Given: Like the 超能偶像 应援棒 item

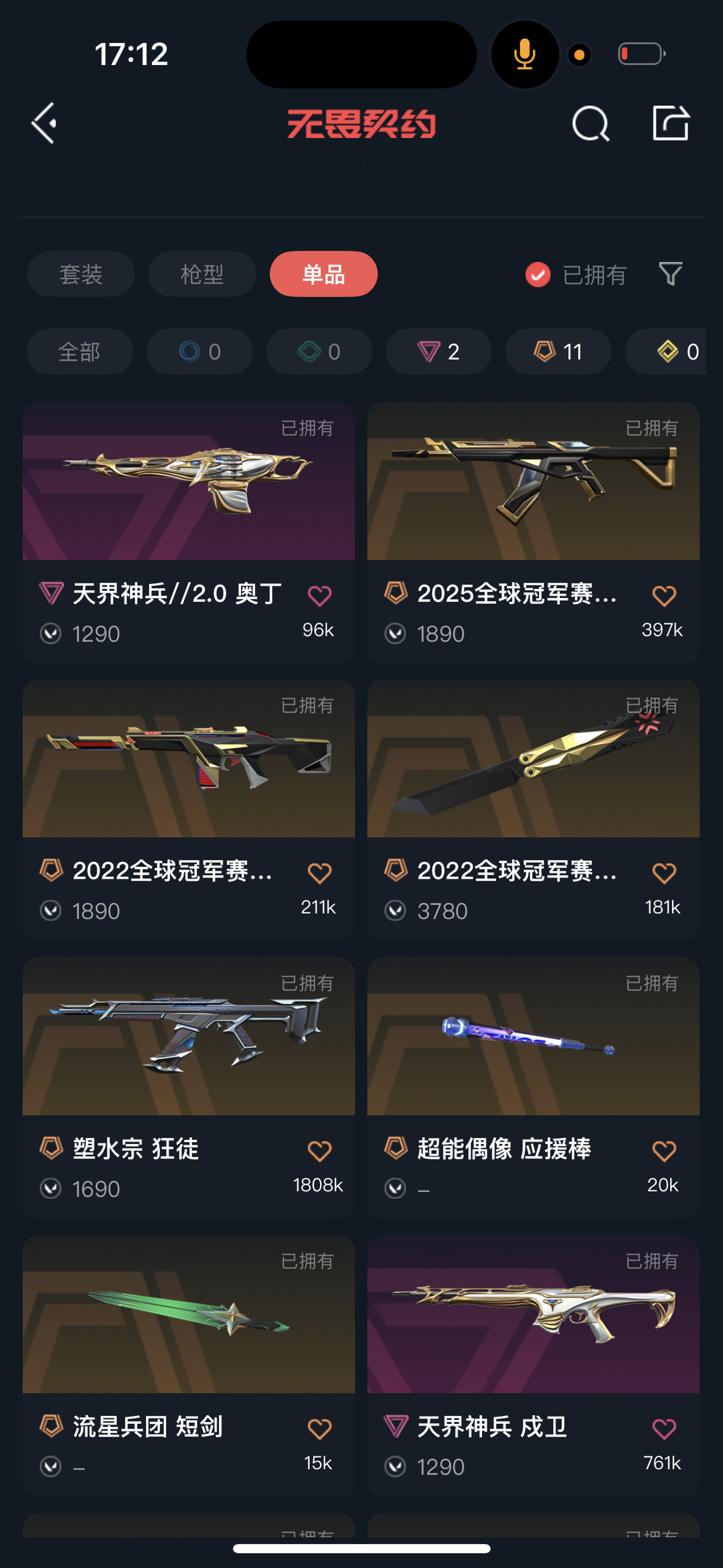Looking at the screenshot, I should 664,1151.
